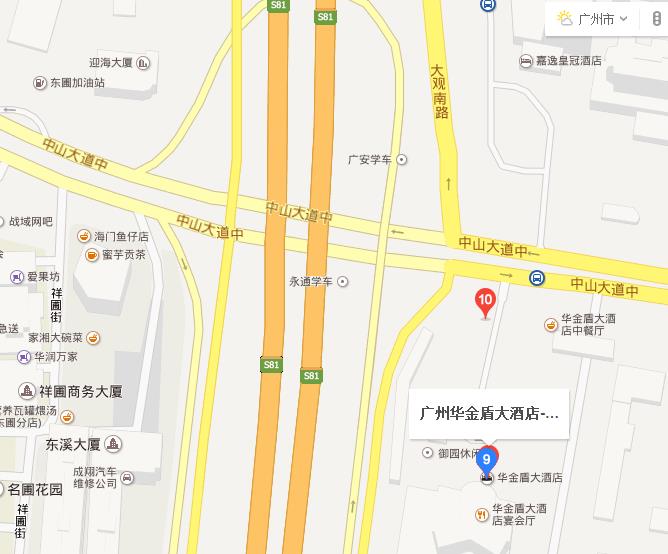Tap the bus stop icon on 中山大道中
Screen dimensions: 668x554
pos(537,278)
